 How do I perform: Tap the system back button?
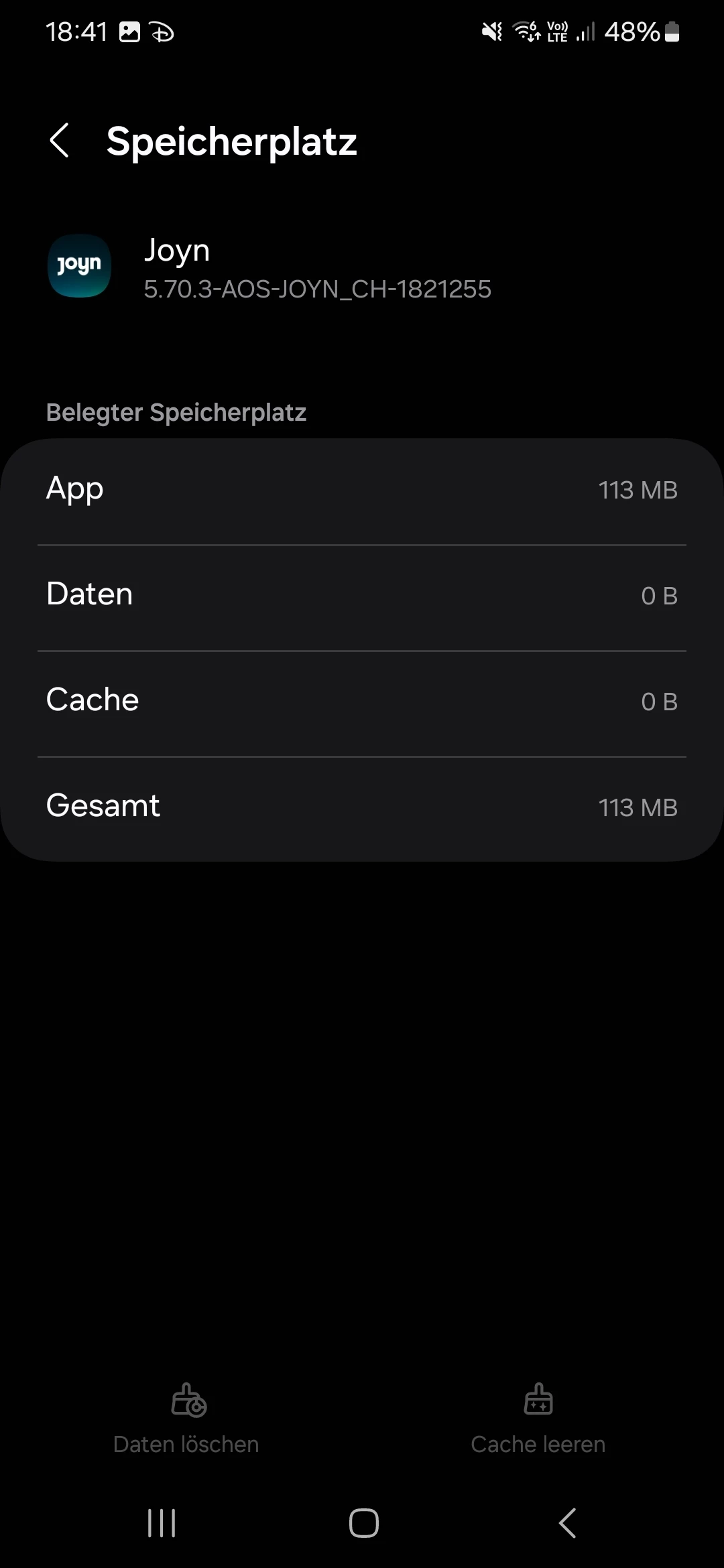pos(567,1523)
